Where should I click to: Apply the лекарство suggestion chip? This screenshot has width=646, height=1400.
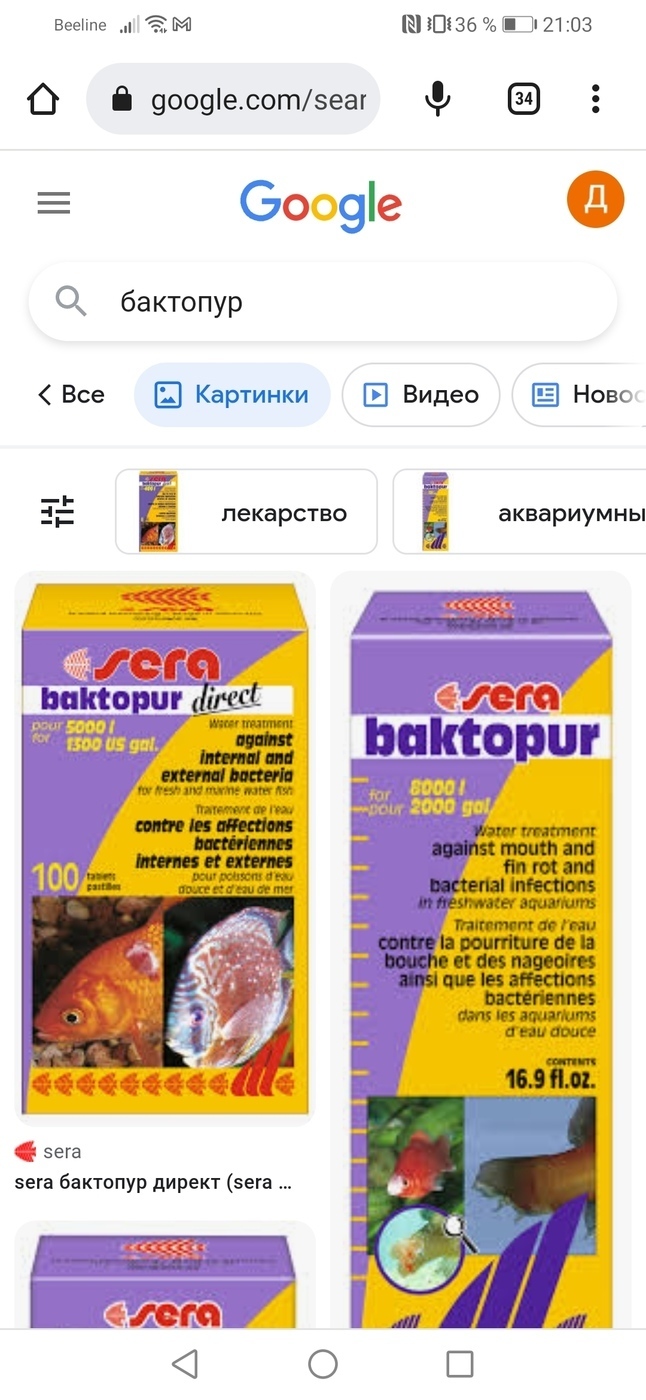pyautogui.click(x=246, y=511)
